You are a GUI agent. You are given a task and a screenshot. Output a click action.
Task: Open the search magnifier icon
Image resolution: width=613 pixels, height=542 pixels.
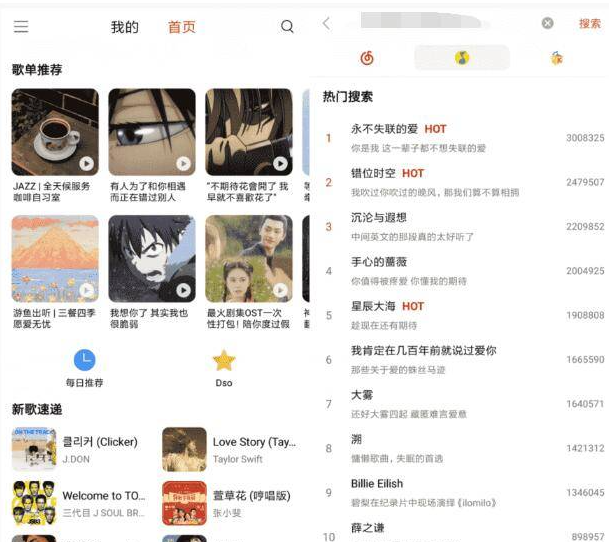click(288, 27)
